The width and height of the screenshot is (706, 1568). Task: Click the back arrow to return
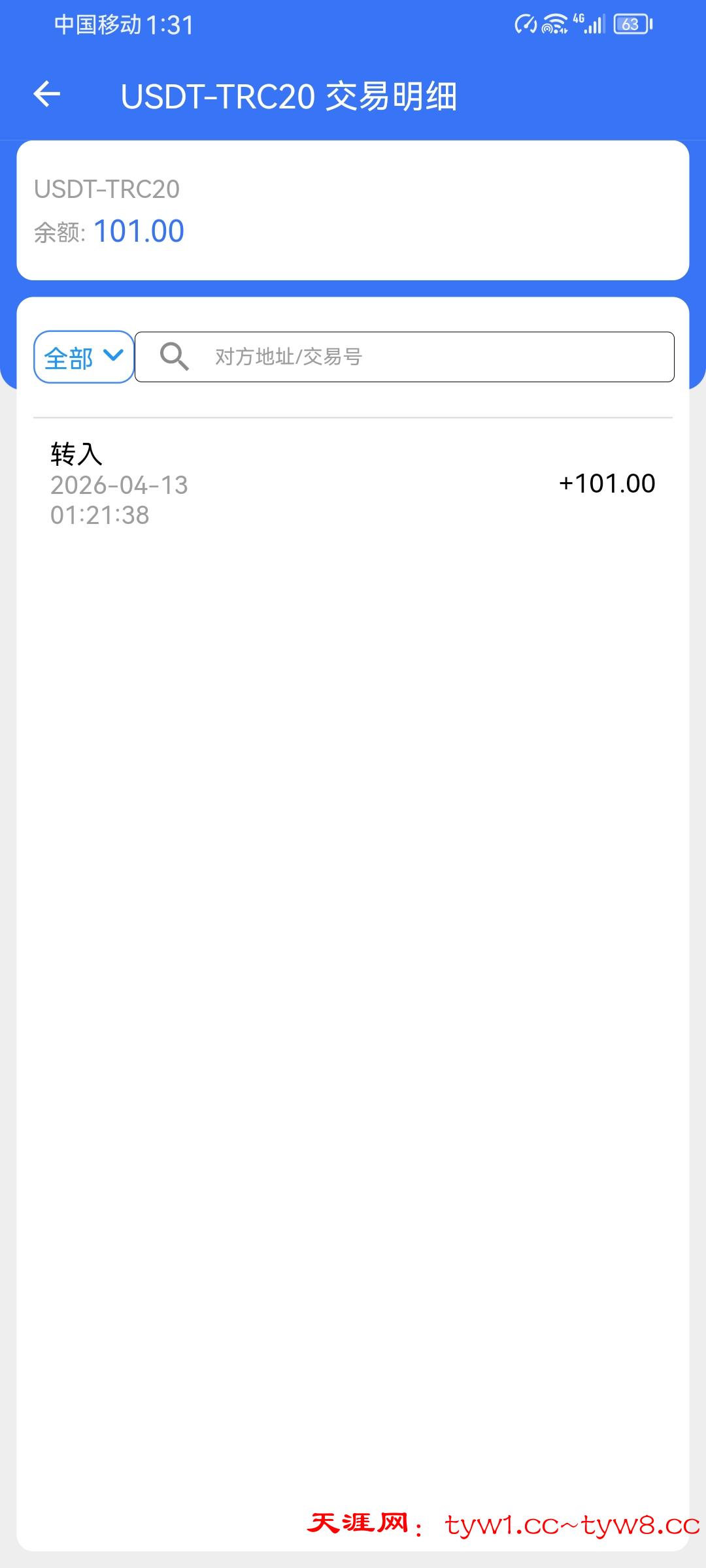(46, 95)
